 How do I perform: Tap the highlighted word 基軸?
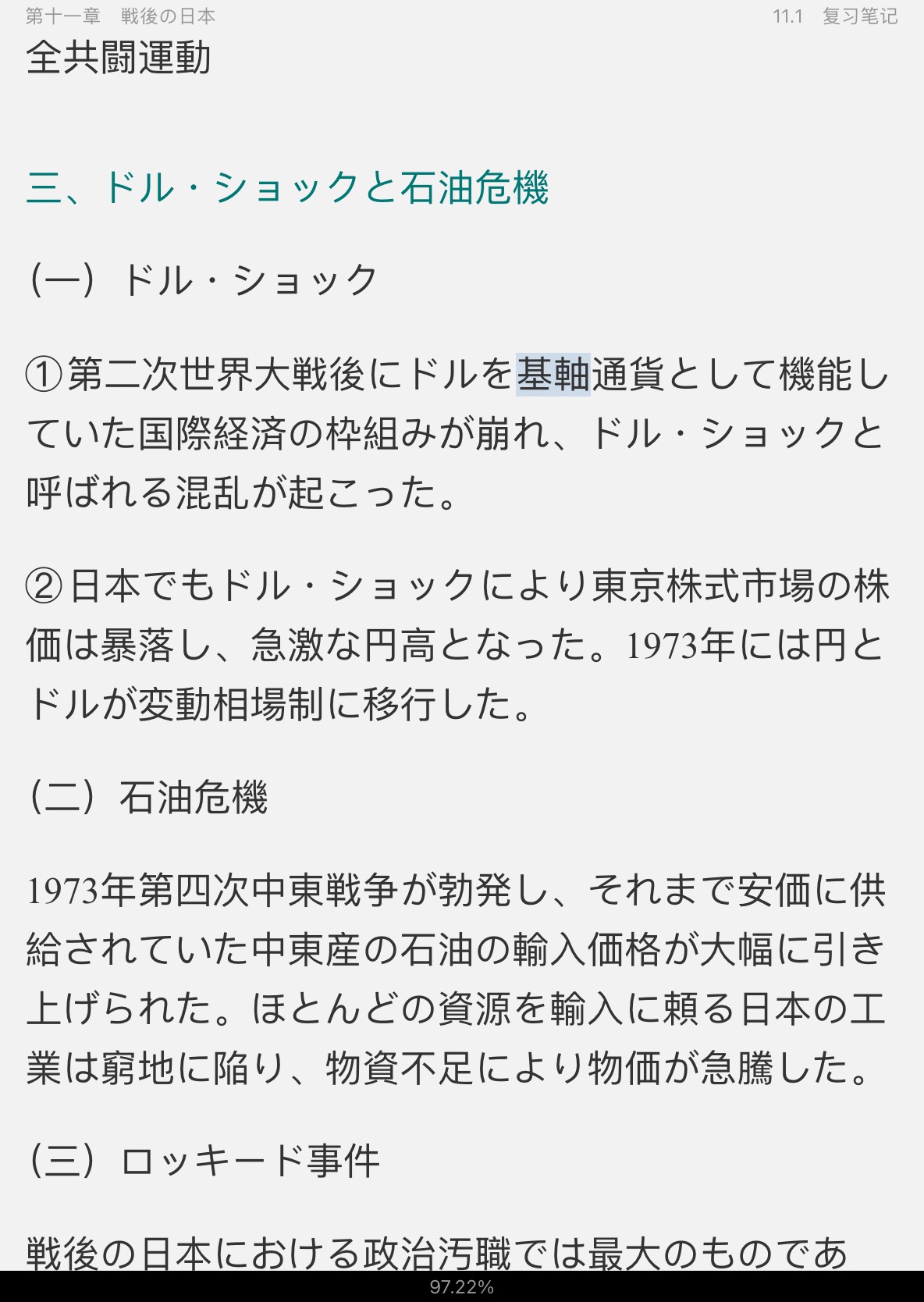point(553,375)
